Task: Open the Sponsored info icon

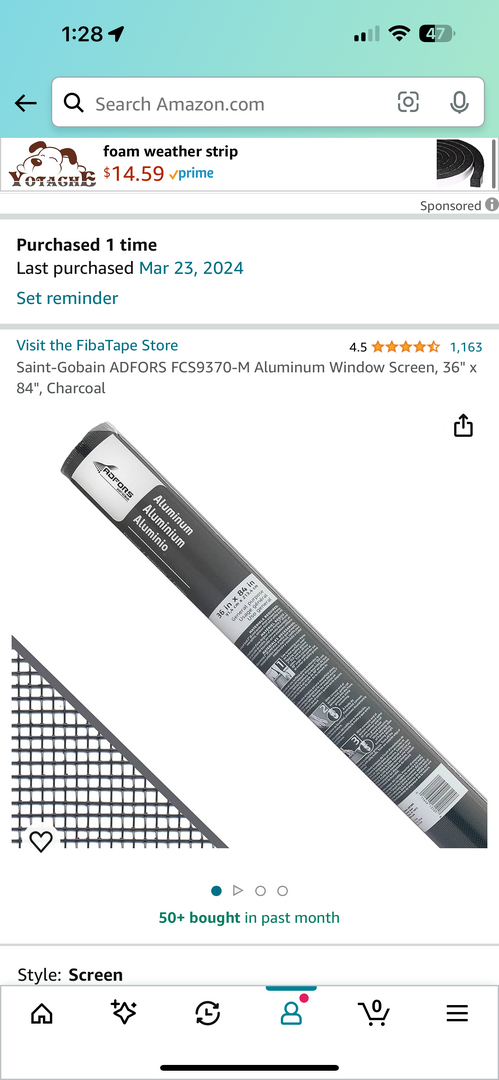Action: [x=491, y=205]
